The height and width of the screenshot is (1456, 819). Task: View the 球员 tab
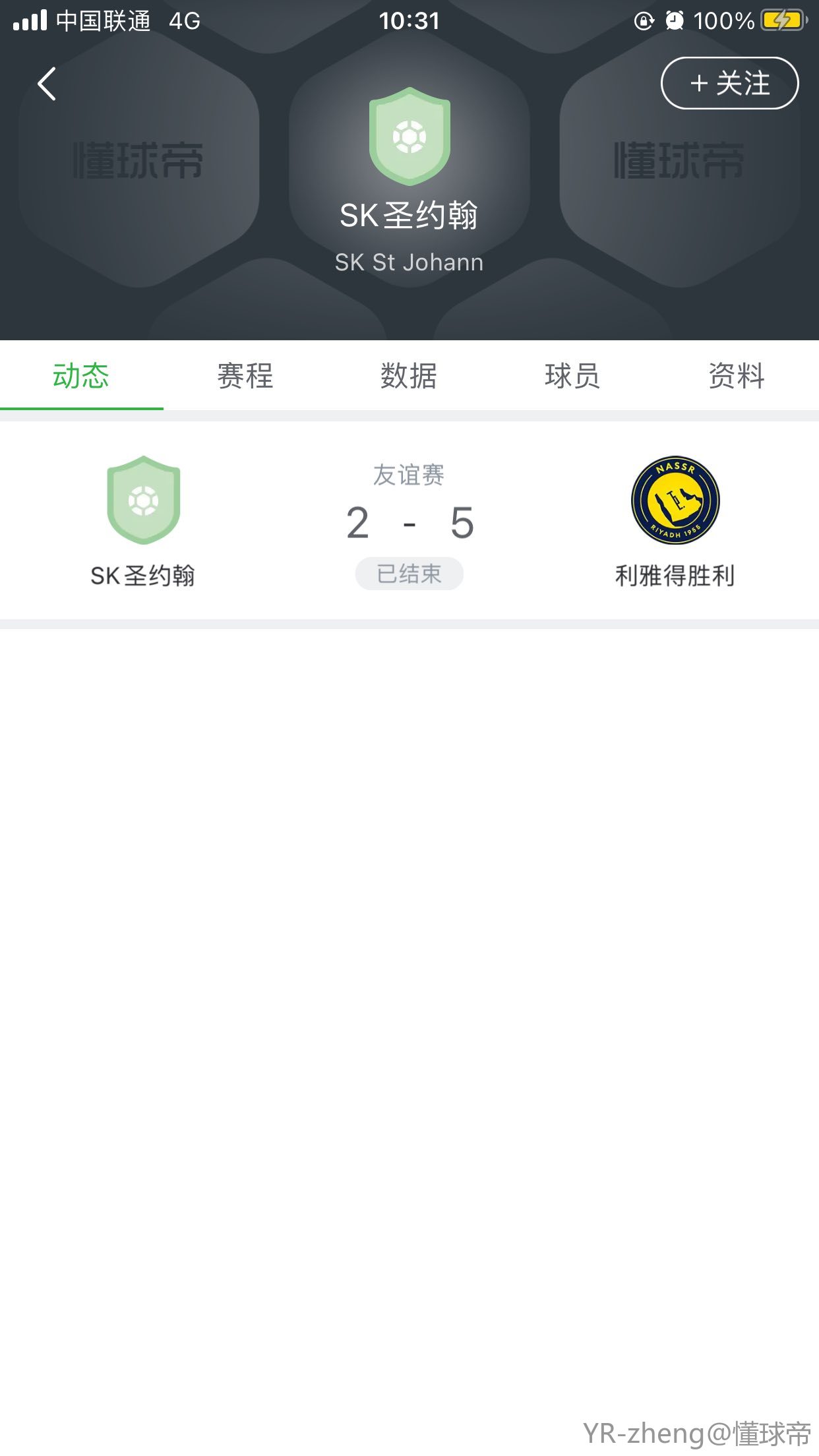(x=572, y=376)
